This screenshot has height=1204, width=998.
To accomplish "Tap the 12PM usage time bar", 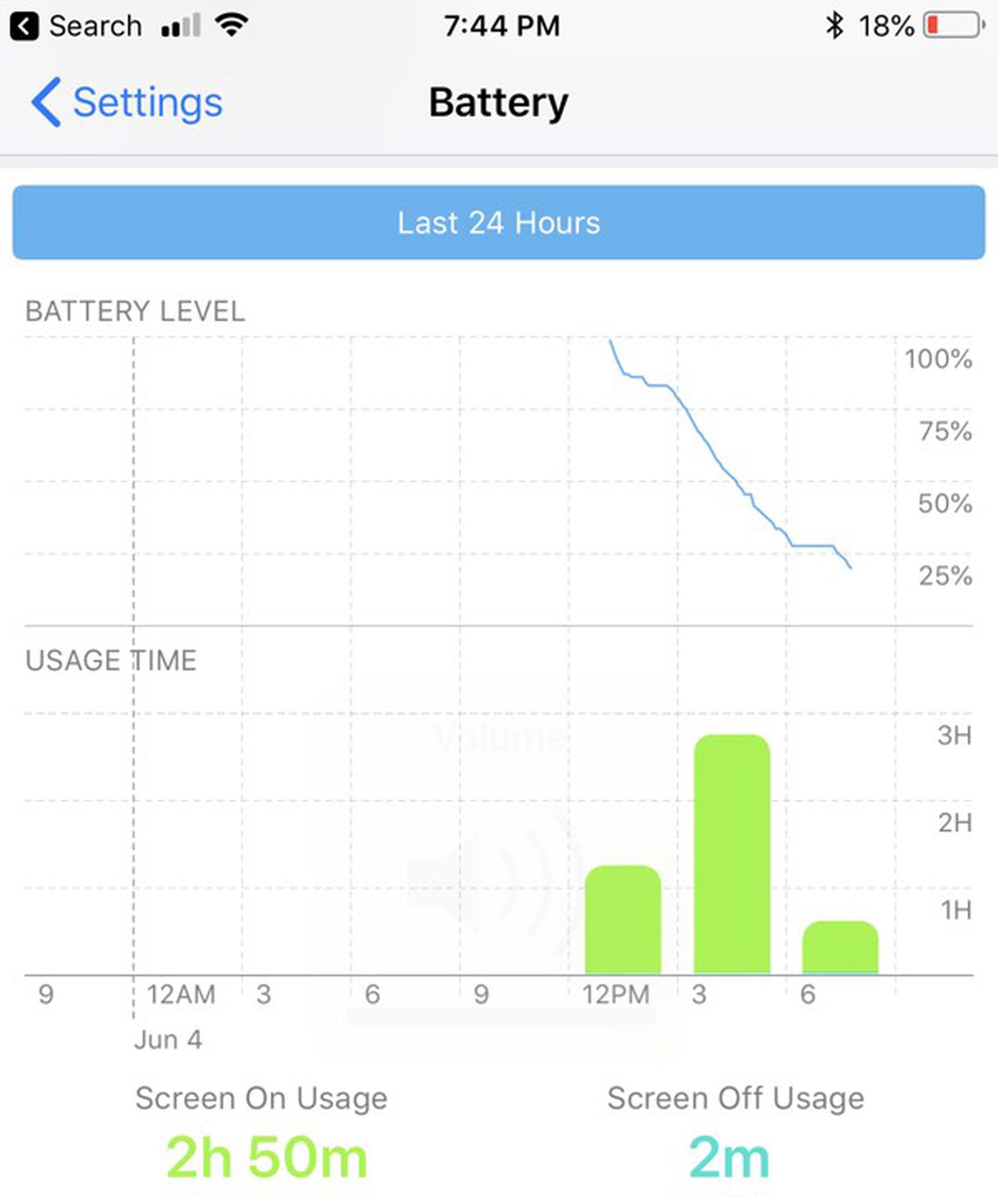I will click(x=623, y=920).
